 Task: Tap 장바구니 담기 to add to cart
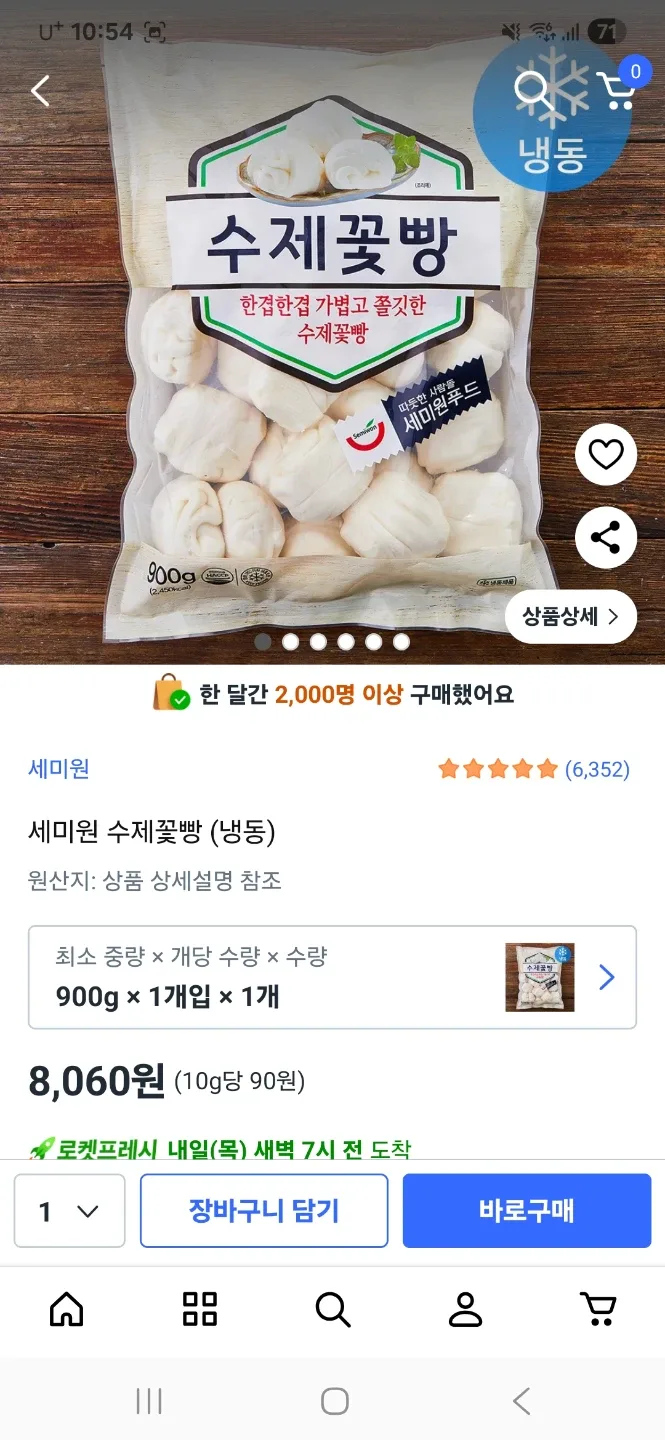[264, 1211]
